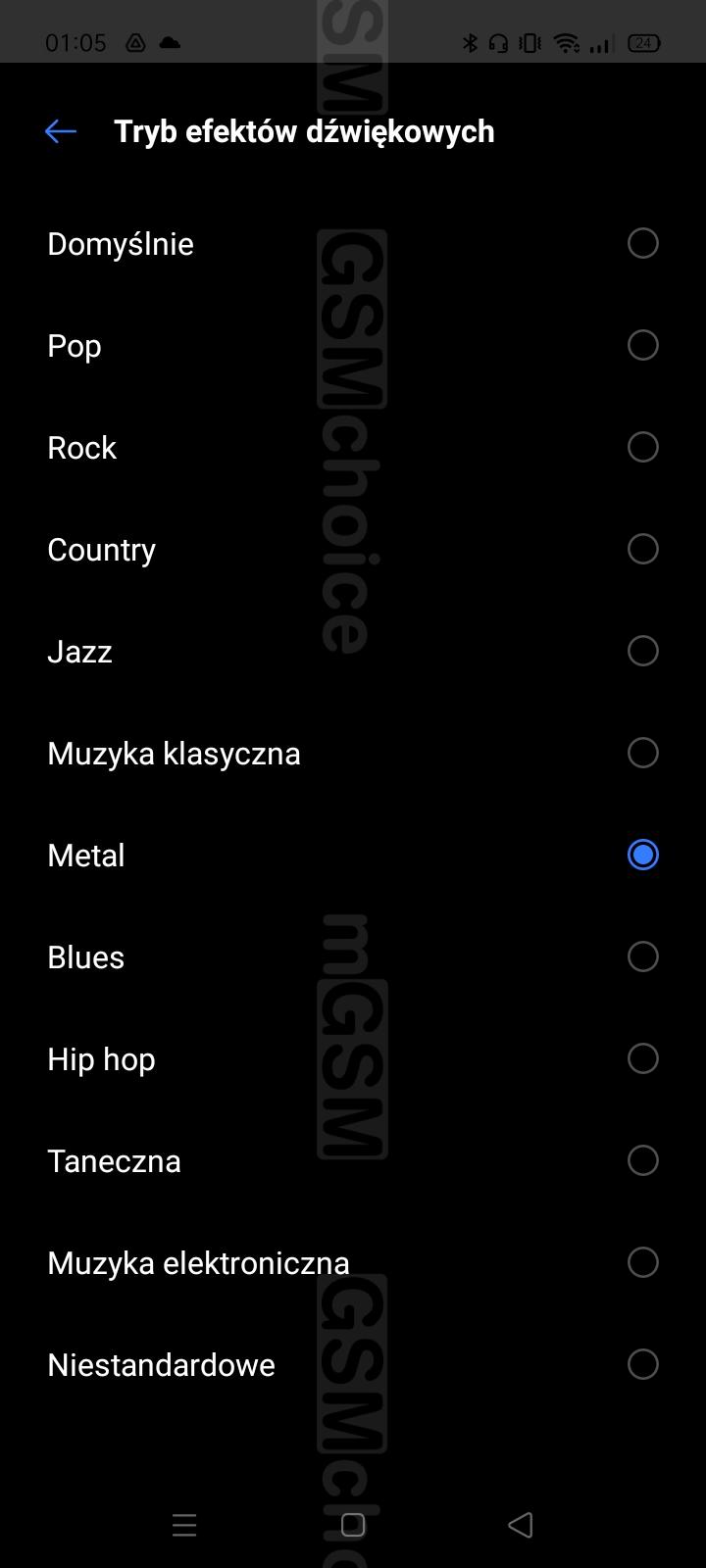706x1568 pixels.
Task: Choose the Pop sound mode
Action: (353, 345)
